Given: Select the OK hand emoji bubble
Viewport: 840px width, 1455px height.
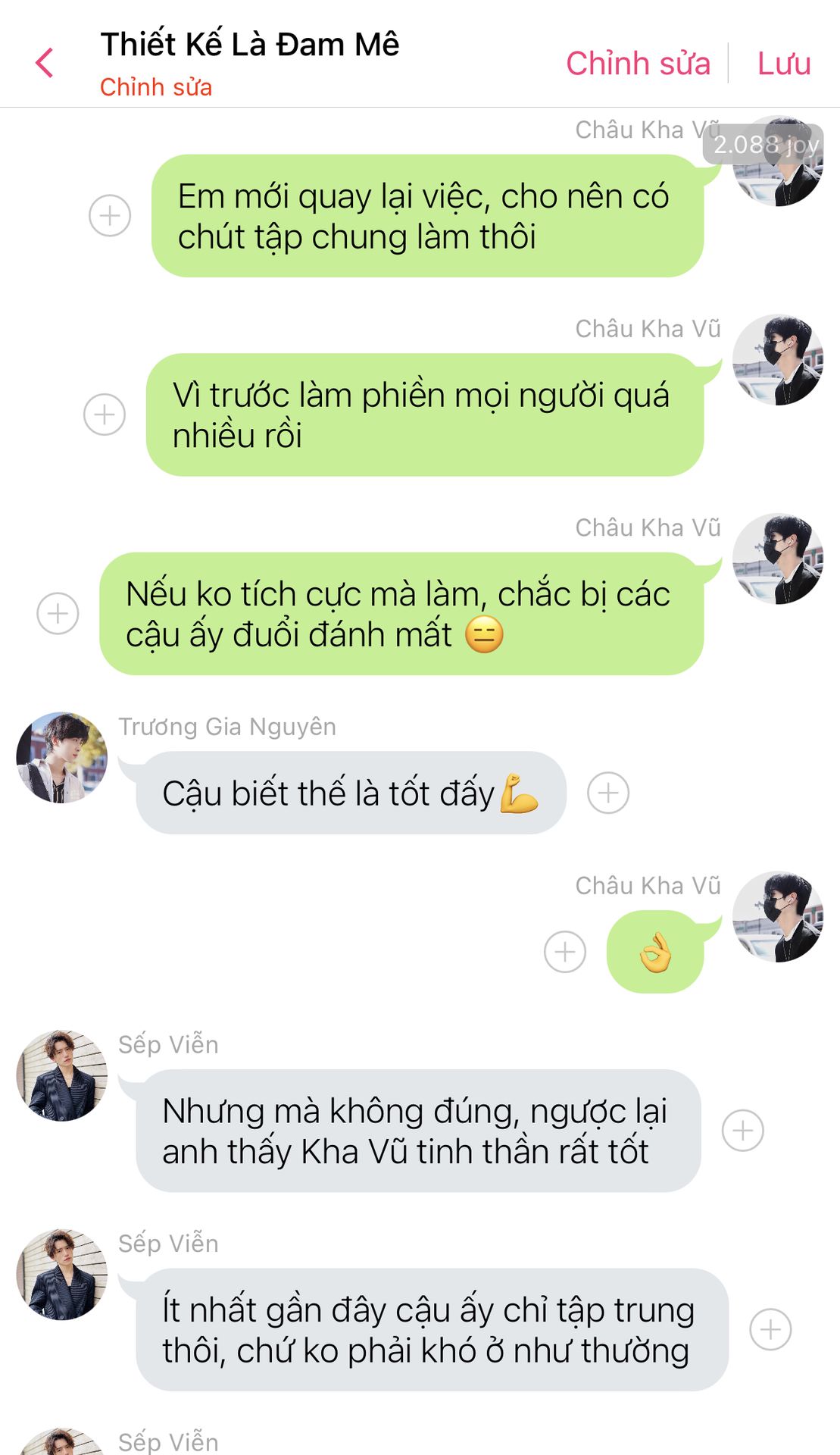Looking at the screenshot, I should pos(655,952).
